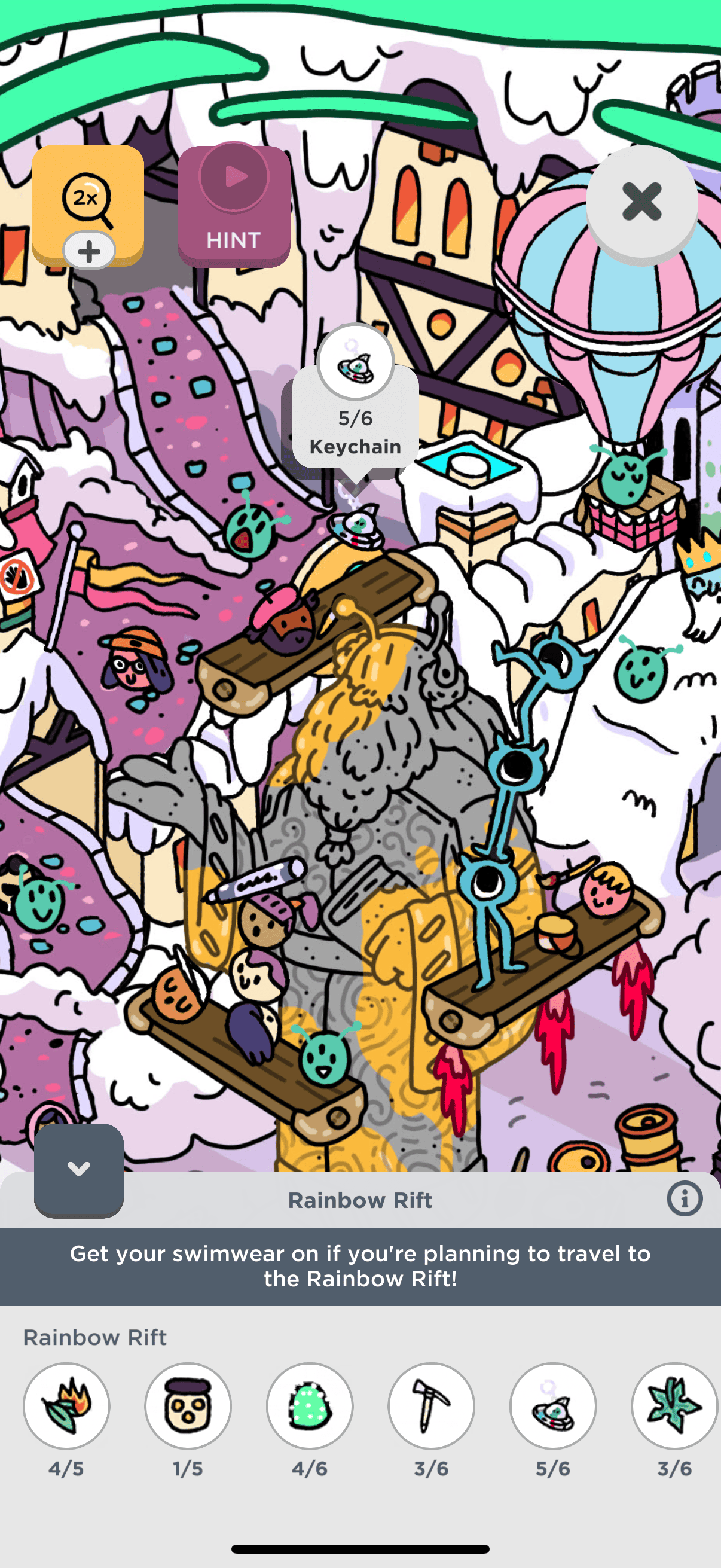
Task: Open Rainbow Rift info icon
Action: coord(685,1198)
